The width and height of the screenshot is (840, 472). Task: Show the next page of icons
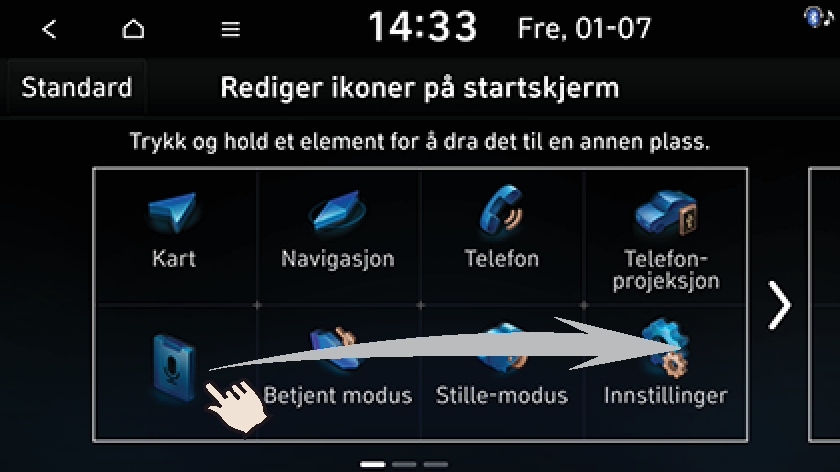coord(779,305)
